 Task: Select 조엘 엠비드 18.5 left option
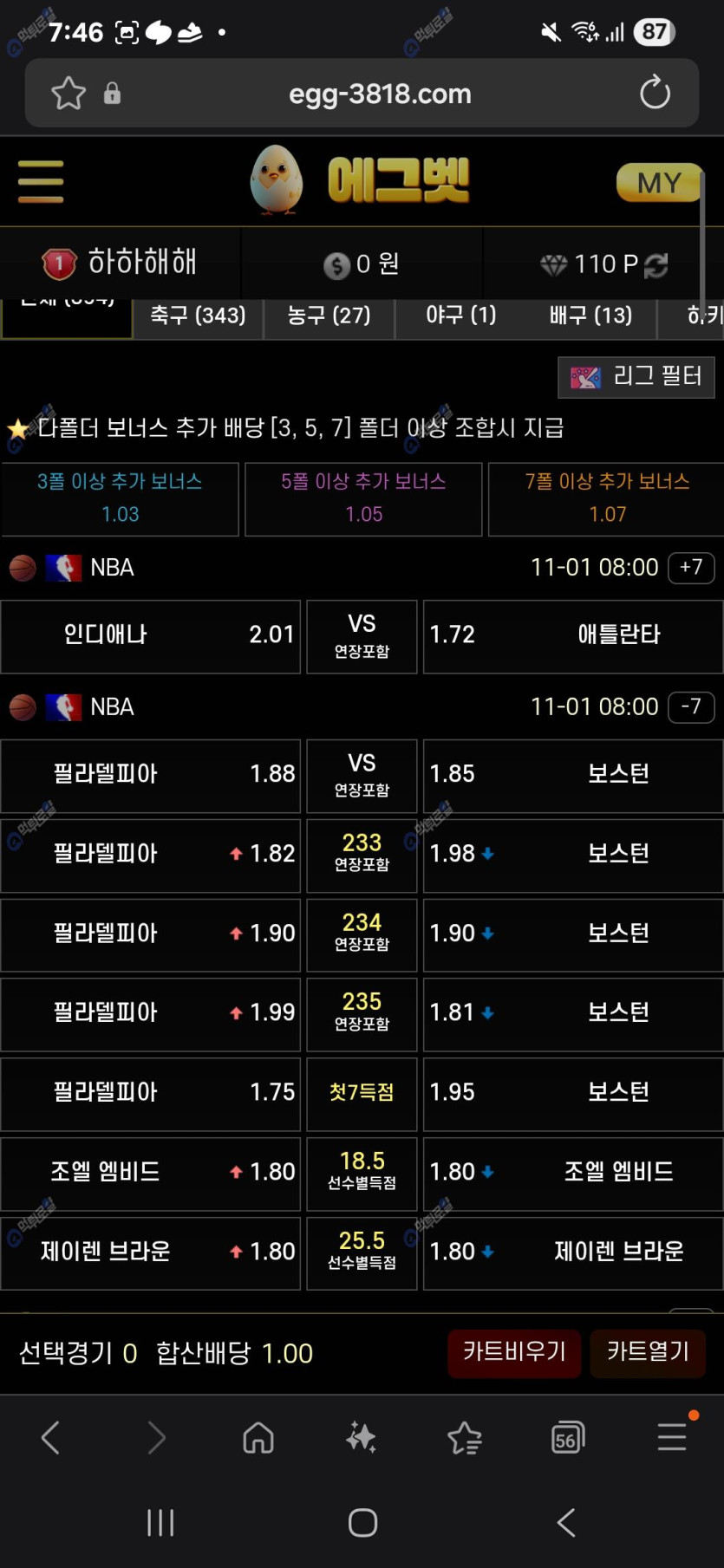[x=151, y=1173]
